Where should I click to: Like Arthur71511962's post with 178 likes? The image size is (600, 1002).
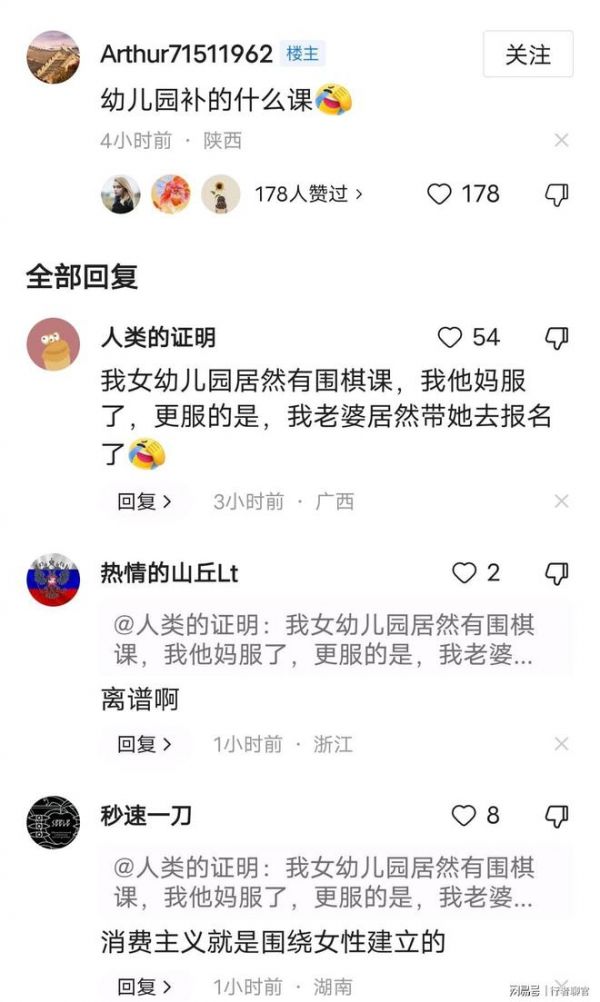440,194
